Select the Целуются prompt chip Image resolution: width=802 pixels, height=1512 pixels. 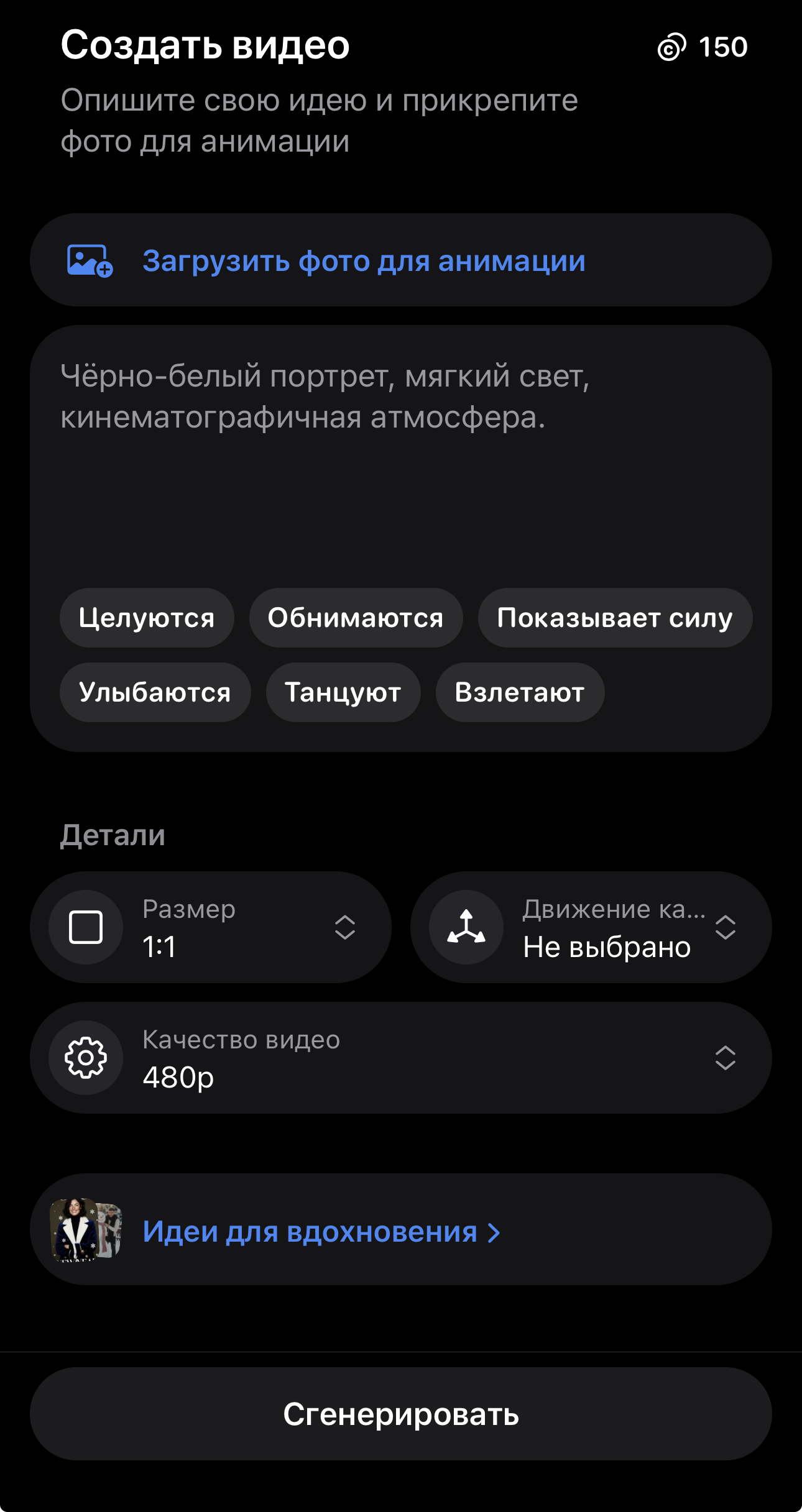pyautogui.click(x=147, y=617)
